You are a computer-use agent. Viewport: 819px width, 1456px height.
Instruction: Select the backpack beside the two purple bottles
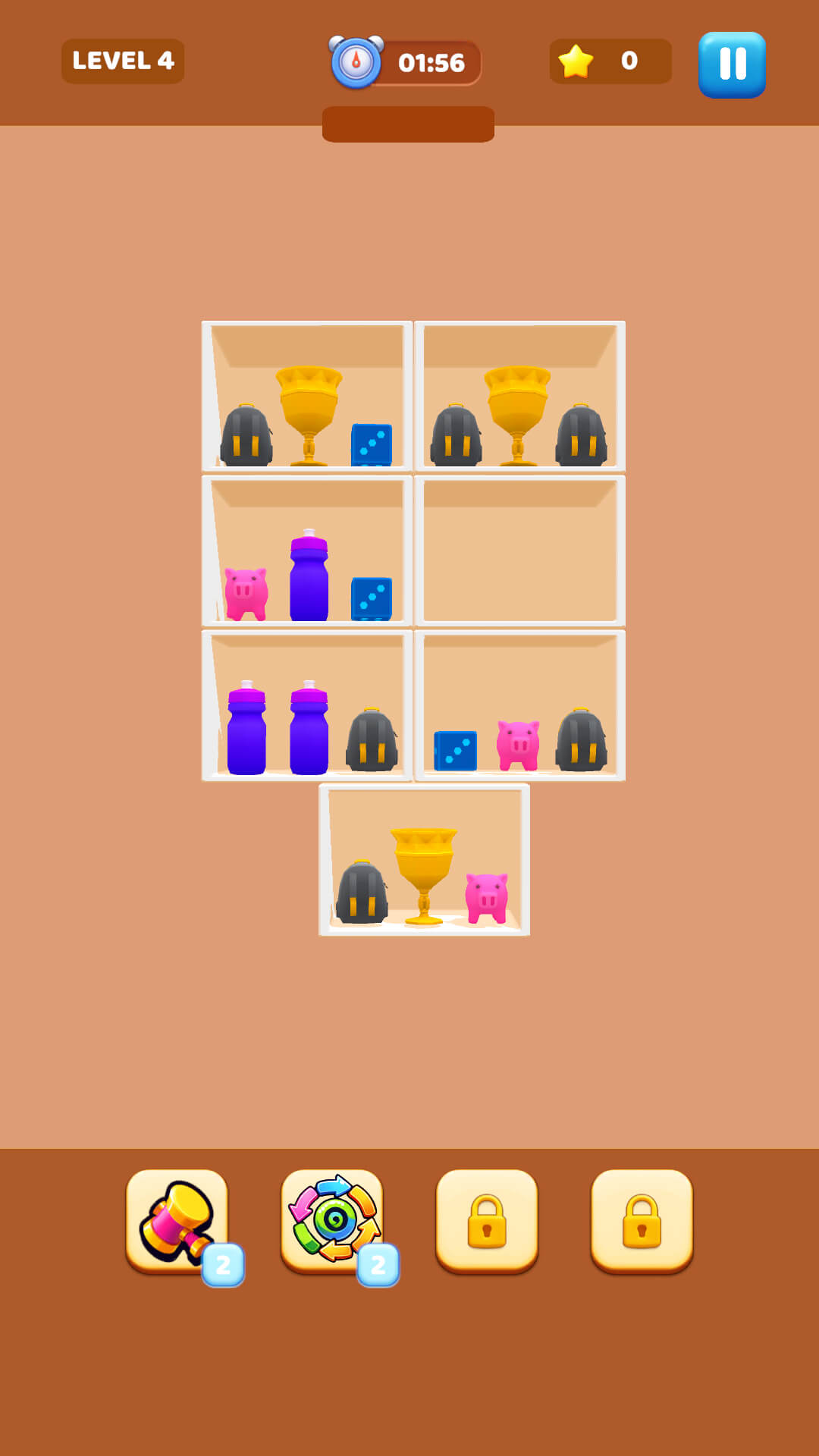372,740
